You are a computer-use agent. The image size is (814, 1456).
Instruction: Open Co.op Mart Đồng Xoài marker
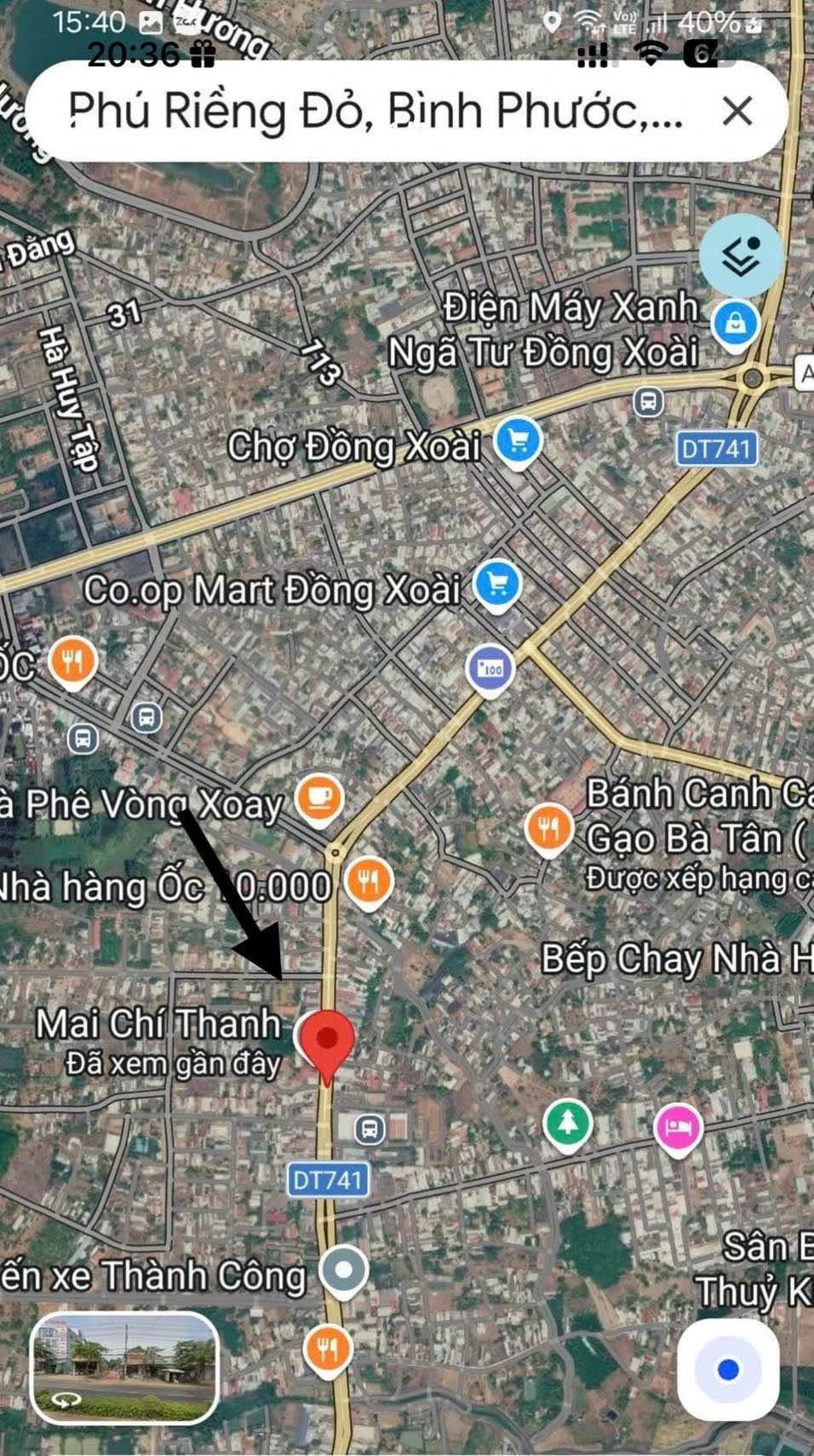tap(497, 586)
